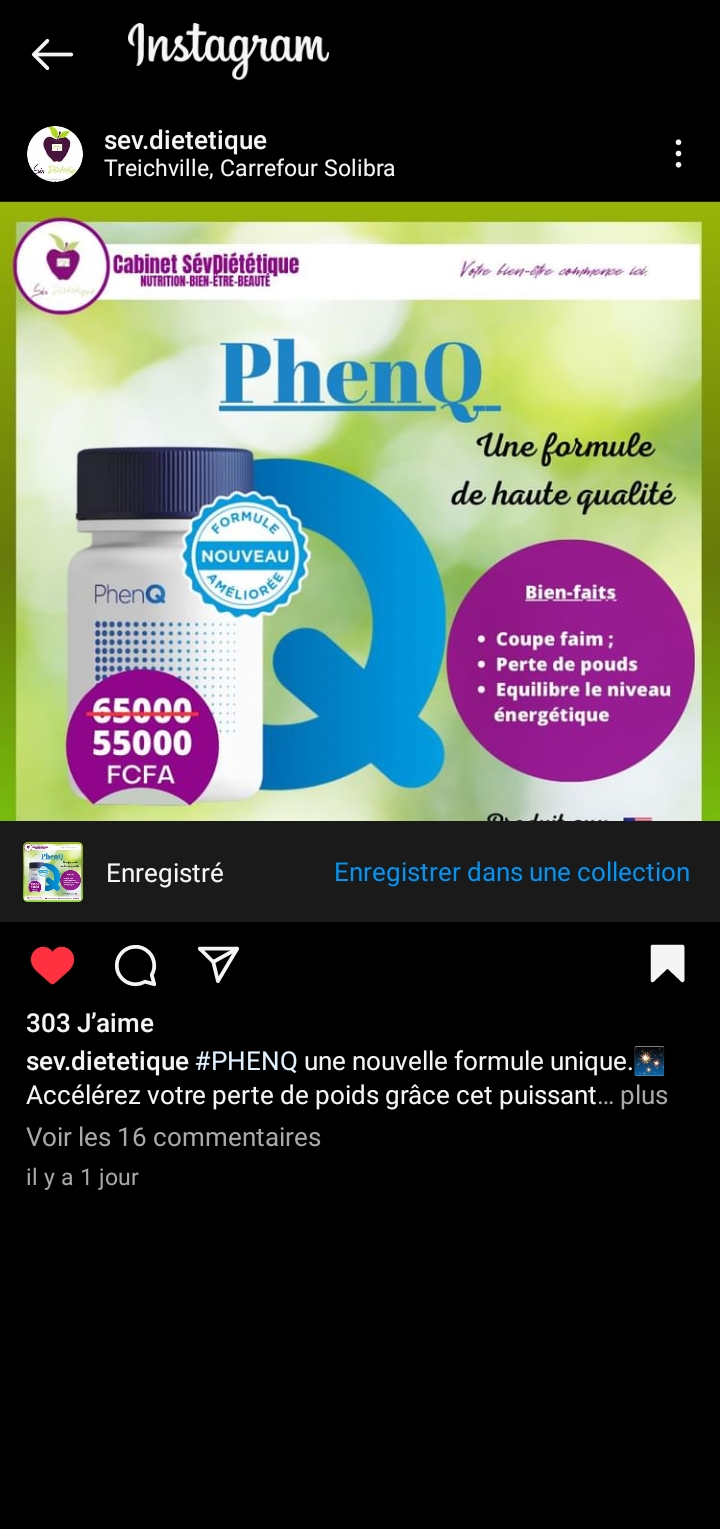Open the post's three-dot options menu
Screen dimensions: 720x1529
pos(678,154)
